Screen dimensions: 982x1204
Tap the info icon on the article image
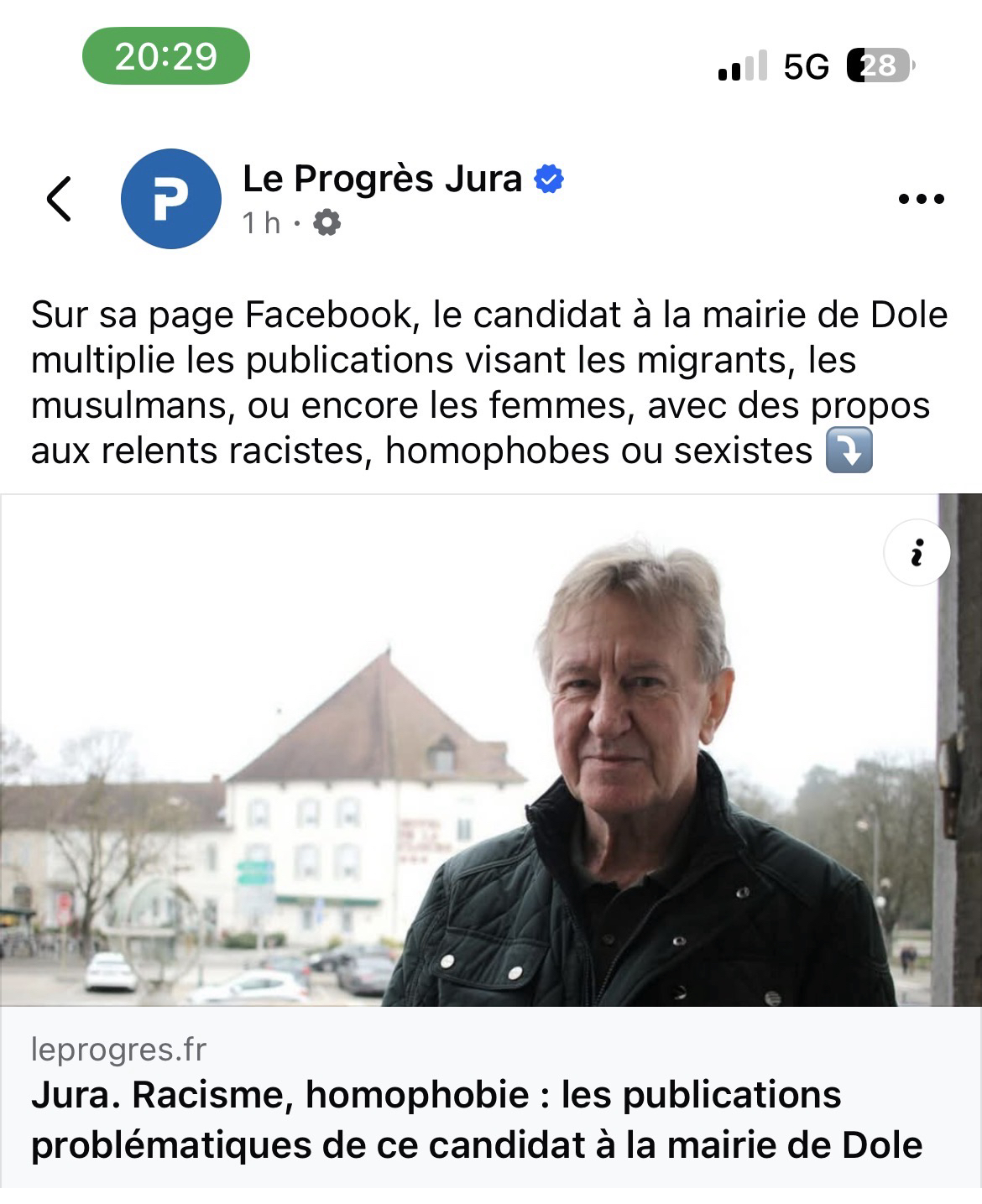(917, 553)
